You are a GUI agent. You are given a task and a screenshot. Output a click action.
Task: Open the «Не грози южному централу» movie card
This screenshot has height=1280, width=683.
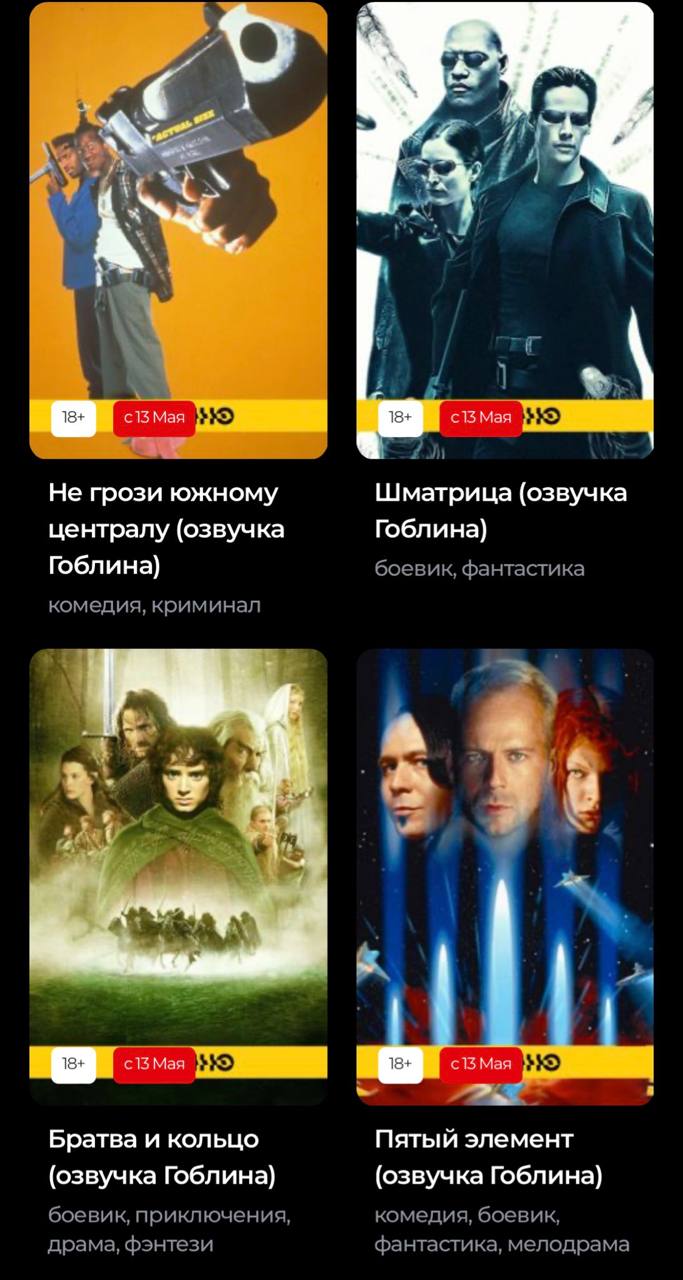point(178,230)
